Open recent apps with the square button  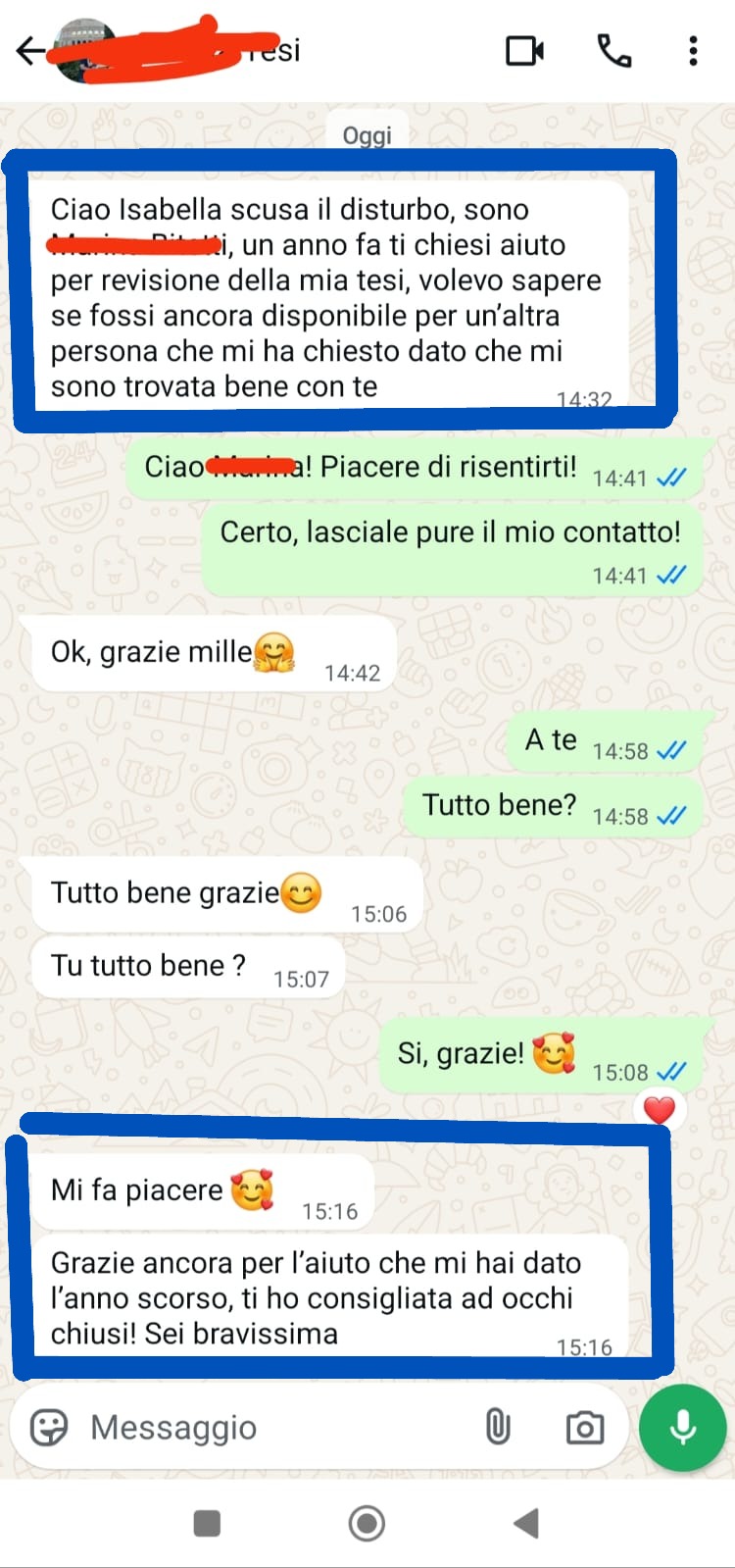pos(207,1524)
